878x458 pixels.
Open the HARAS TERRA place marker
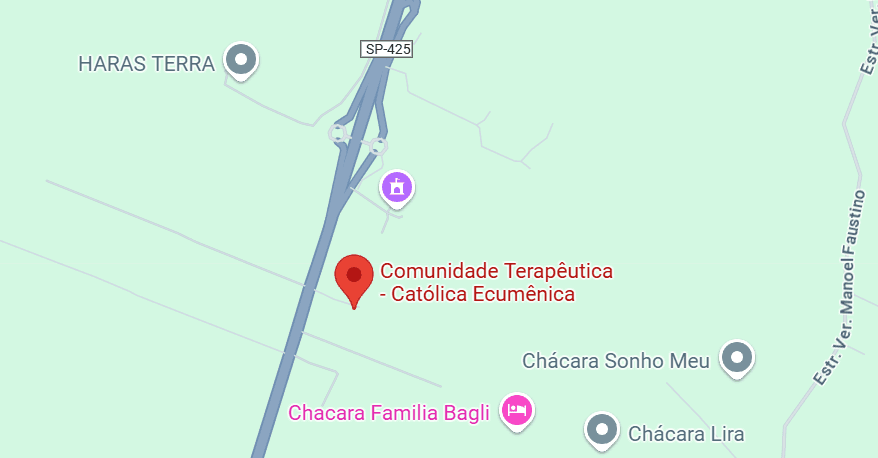(x=240, y=60)
